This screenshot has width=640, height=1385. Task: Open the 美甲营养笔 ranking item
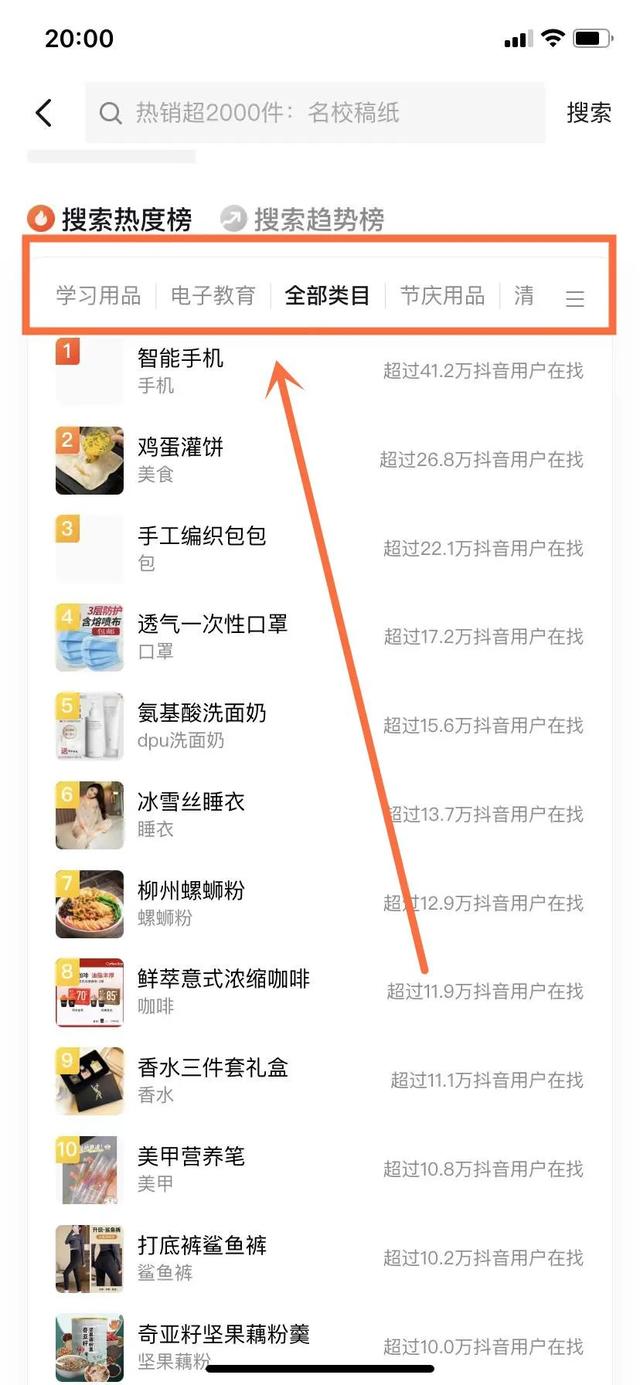point(191,1157)
